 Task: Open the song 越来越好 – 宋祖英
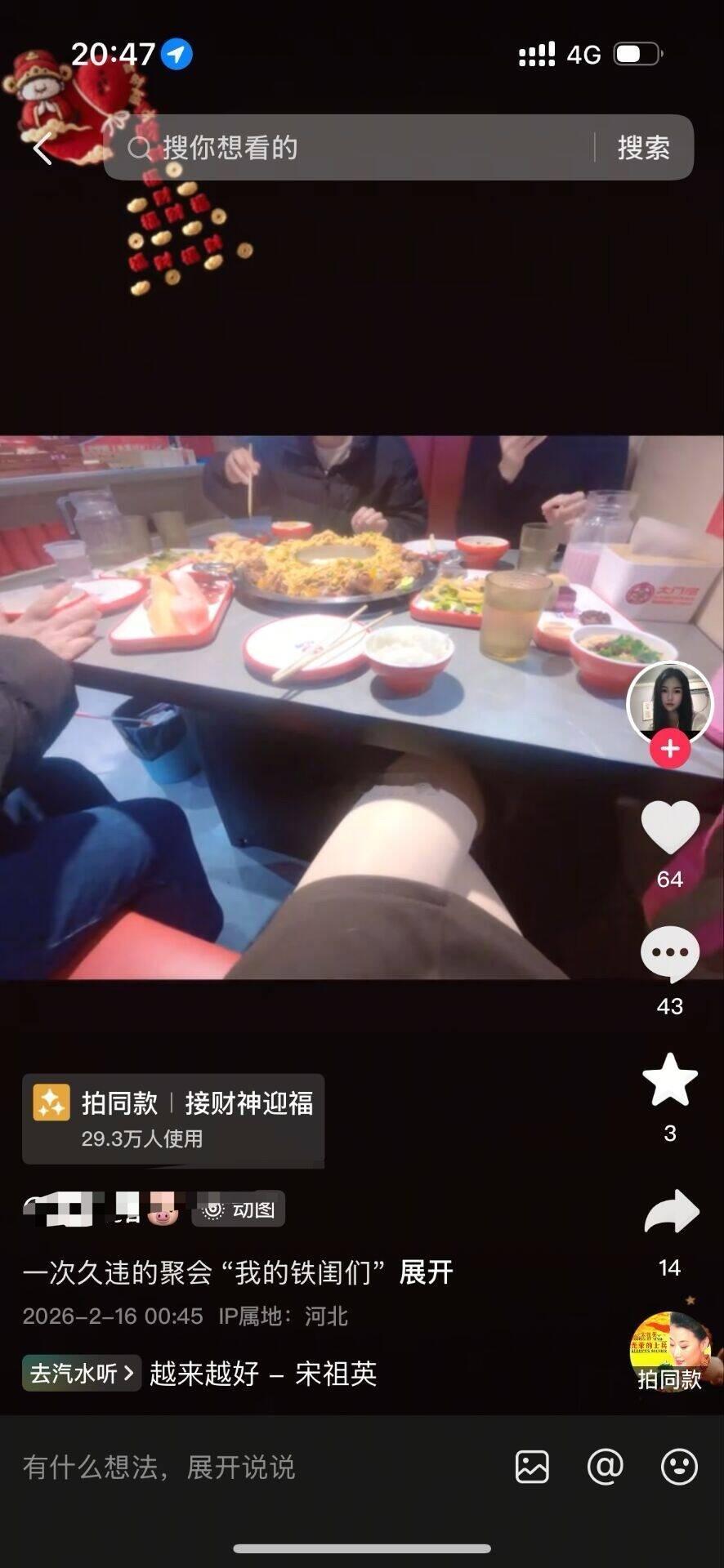[261, 1374]
